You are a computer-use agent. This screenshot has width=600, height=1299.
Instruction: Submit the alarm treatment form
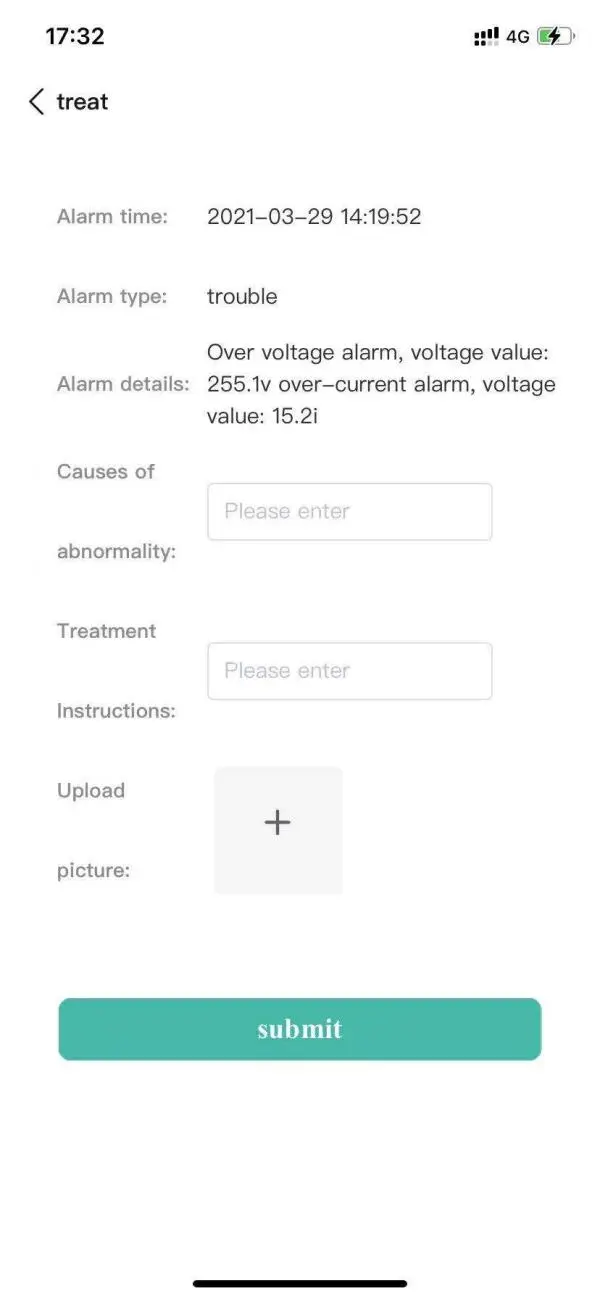[299, 1029]
